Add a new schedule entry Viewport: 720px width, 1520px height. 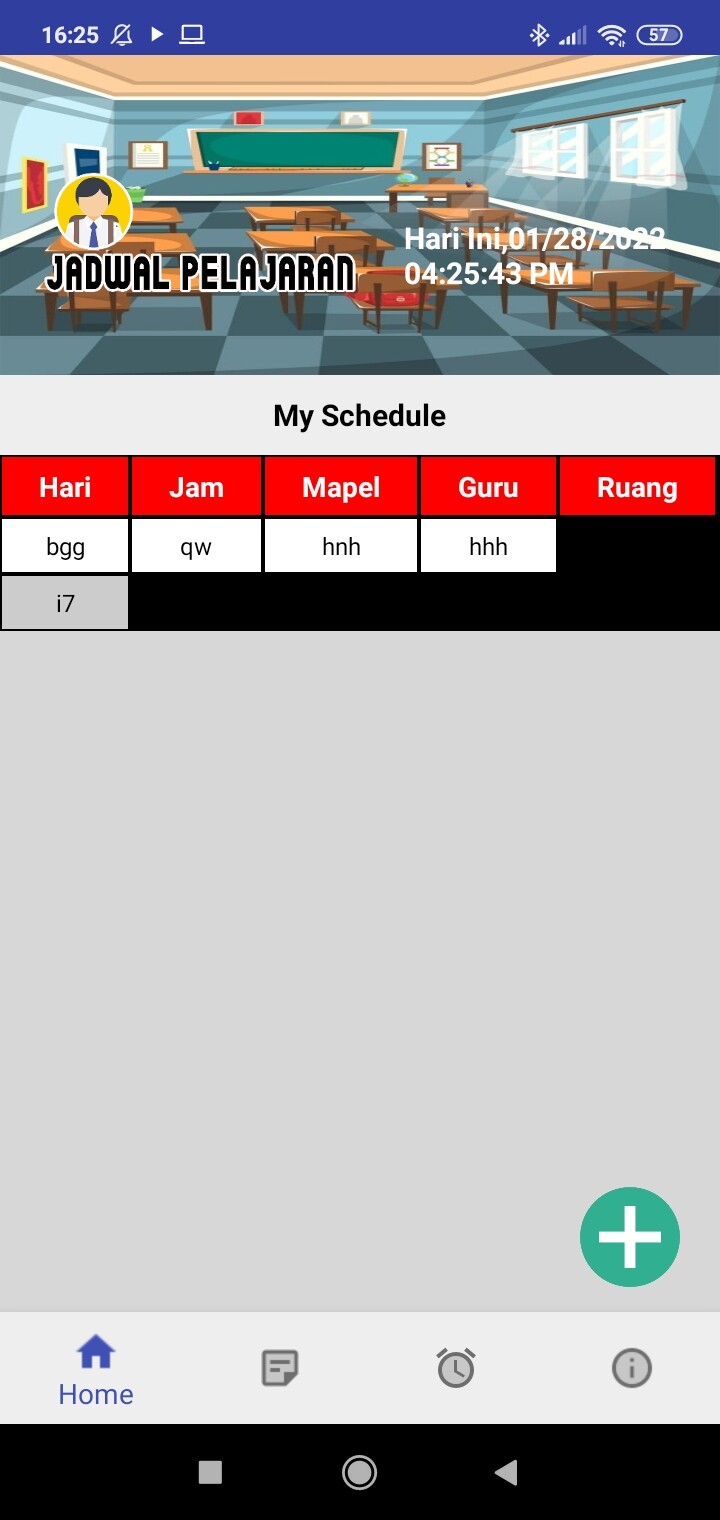[x=629, y=1237]
